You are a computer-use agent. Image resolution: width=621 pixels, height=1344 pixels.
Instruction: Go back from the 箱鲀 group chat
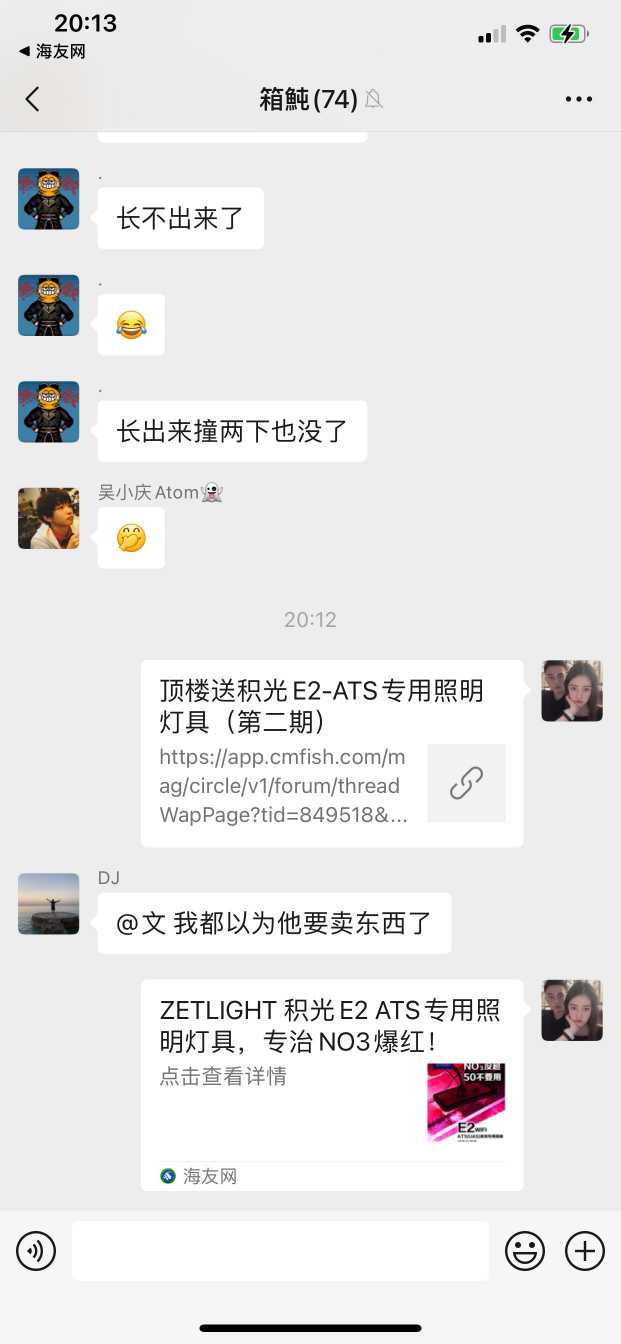(x=32, y=99)
